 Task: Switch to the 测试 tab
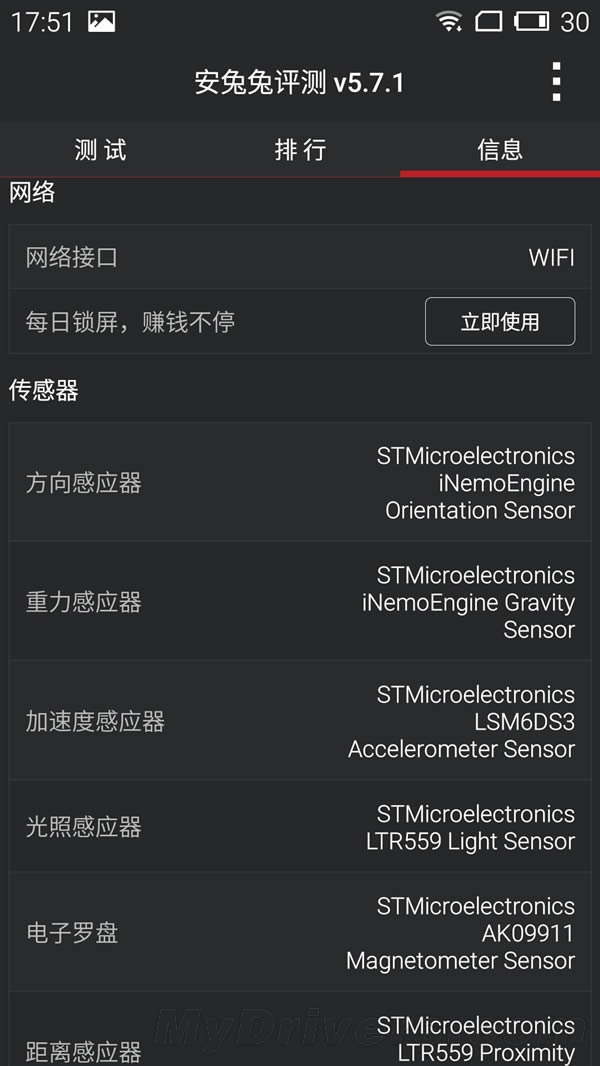click(x=100, y=150)
